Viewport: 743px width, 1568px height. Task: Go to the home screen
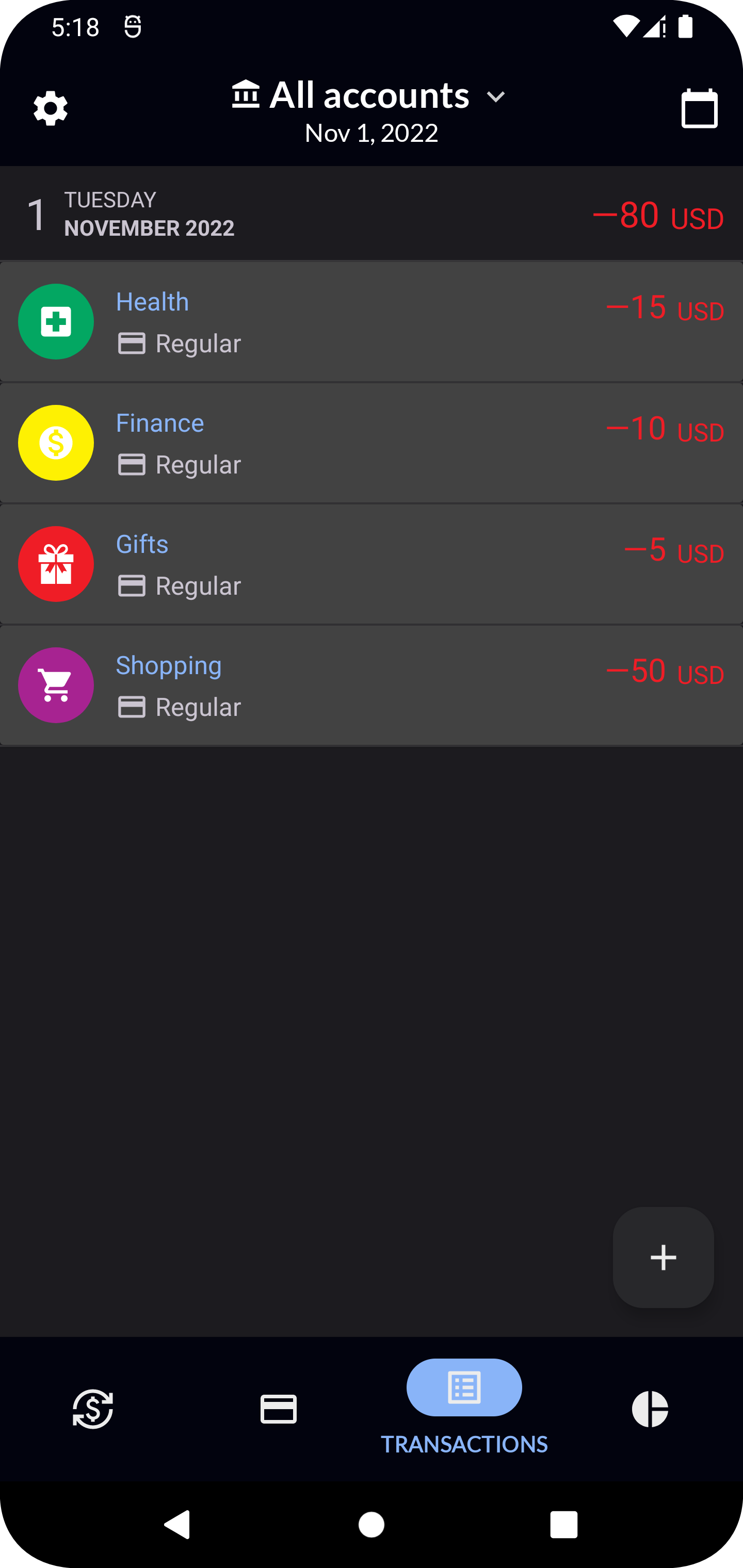pos(372,1525)
